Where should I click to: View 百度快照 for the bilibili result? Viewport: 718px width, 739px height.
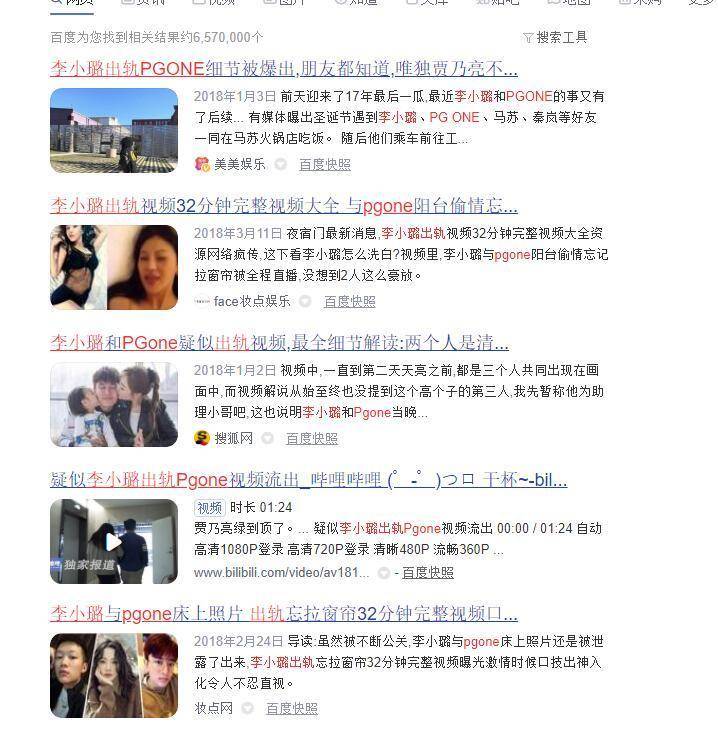[428, 573]
